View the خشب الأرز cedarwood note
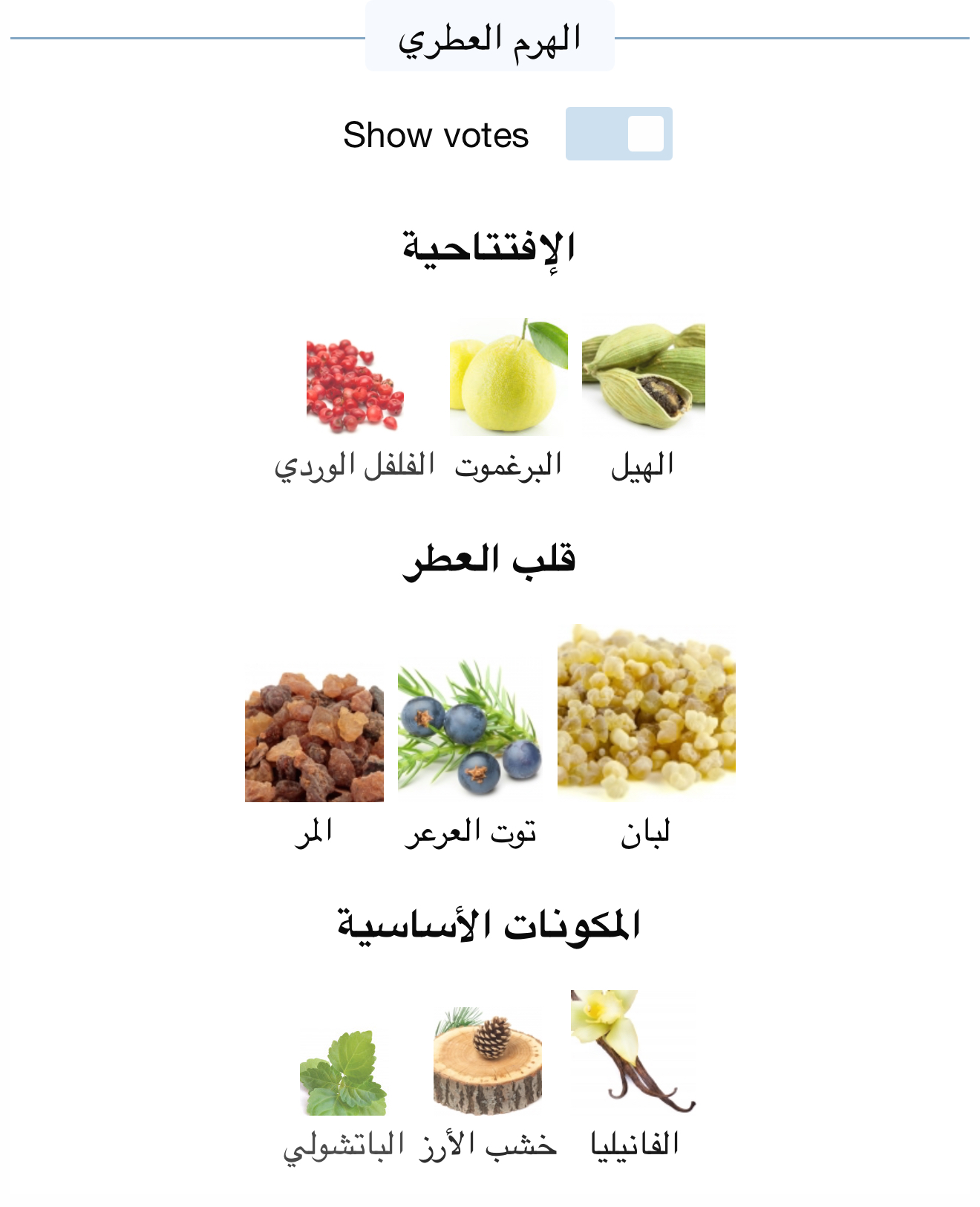This screenshot has height=1207, width=980. point(488,1061)
